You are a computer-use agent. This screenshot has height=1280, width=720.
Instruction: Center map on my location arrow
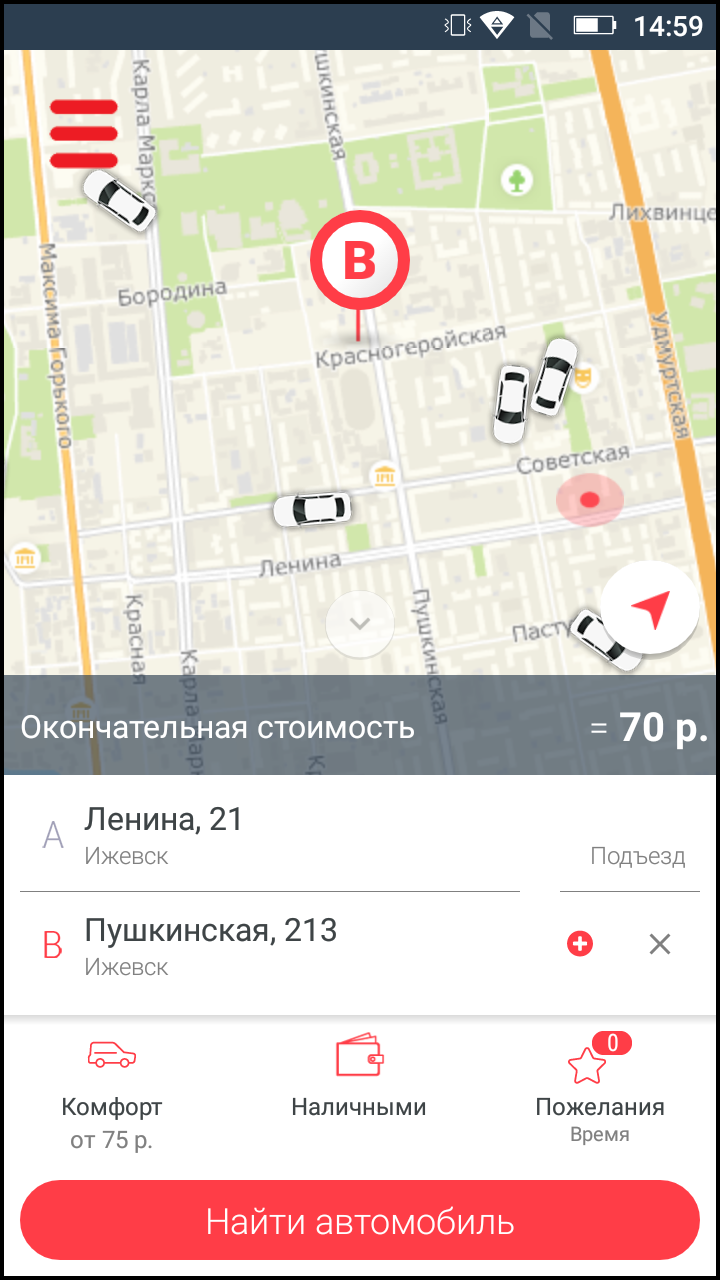click(651, 609)
